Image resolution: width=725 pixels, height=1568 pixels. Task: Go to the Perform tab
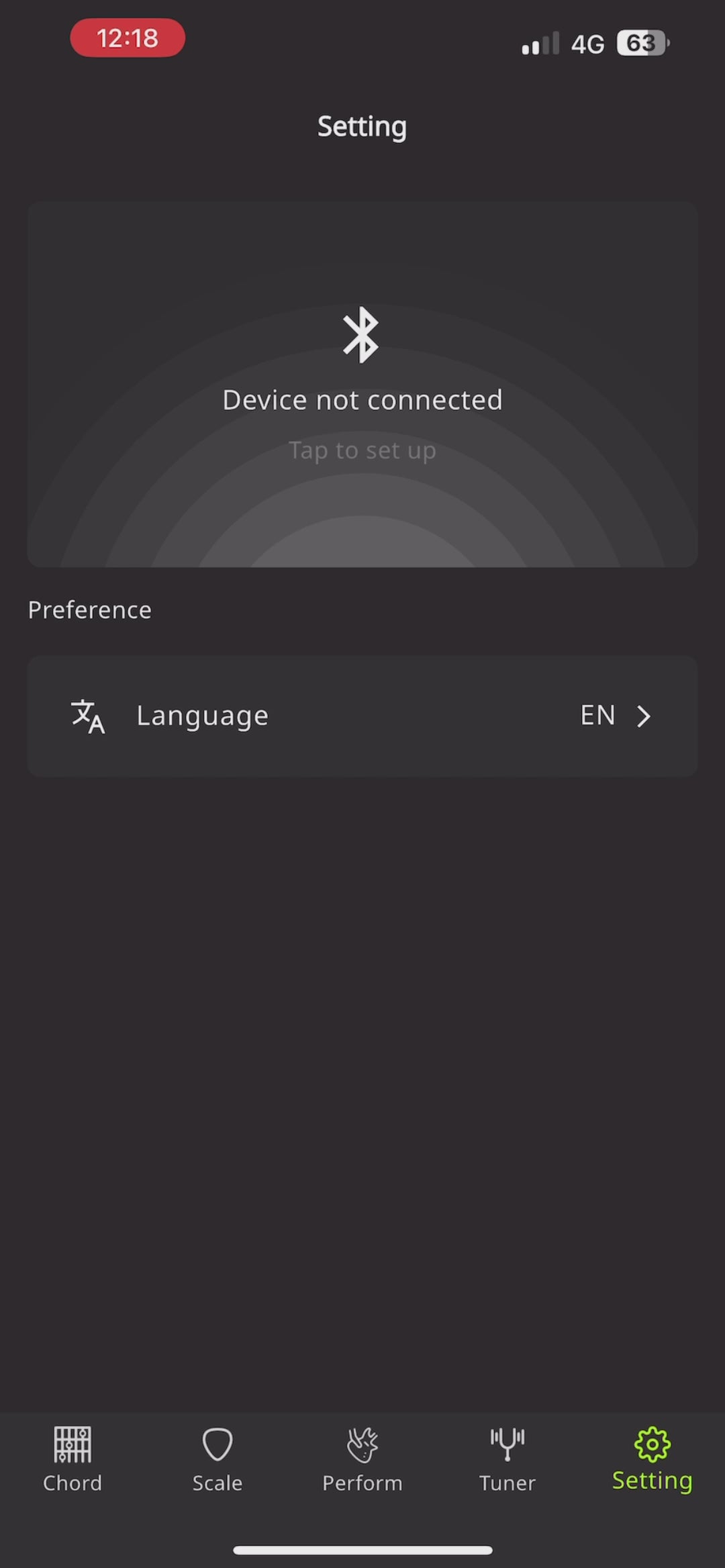coord(362,1459)
